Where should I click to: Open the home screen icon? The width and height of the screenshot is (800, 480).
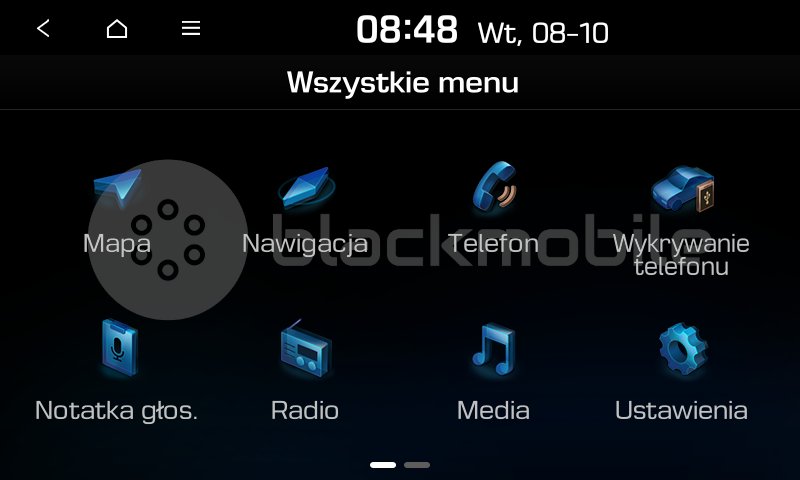(x=117, y=29)
